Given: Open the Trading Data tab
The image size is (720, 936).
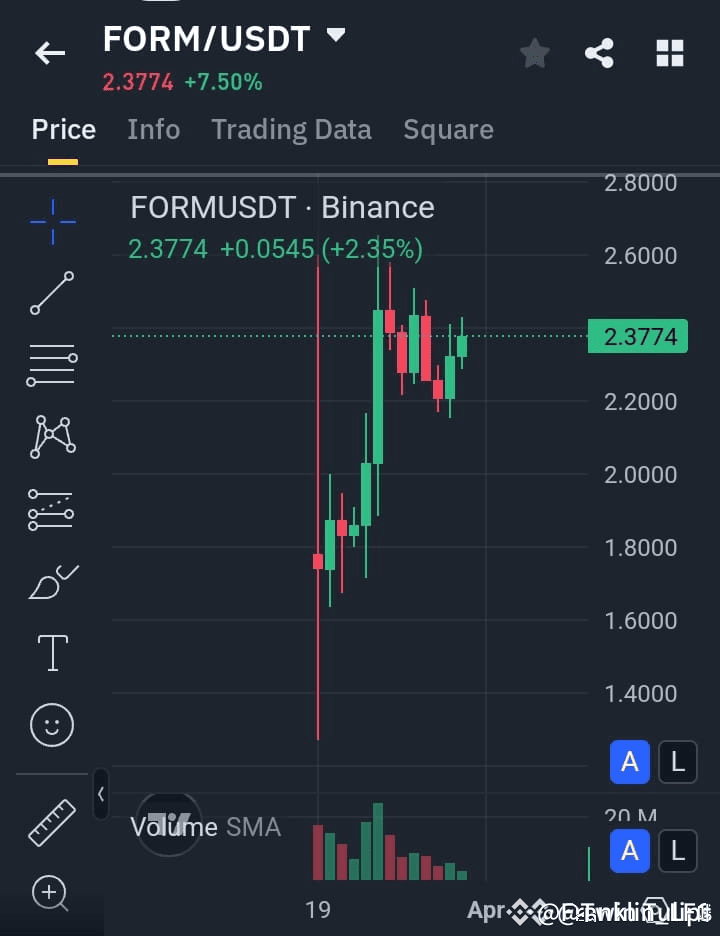Looking at the screenshot, I should tap(291, 129).
